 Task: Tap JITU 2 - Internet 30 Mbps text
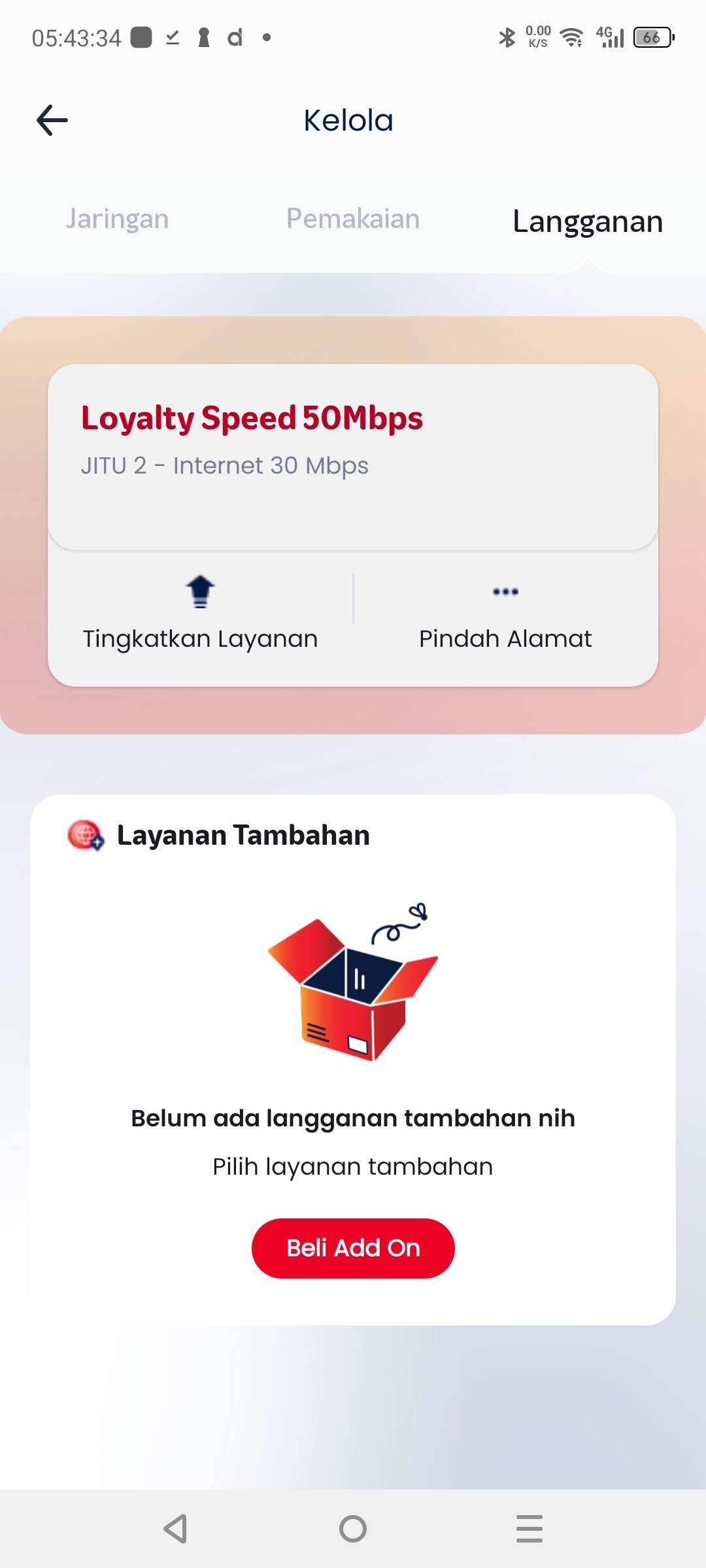click(224, 465)
